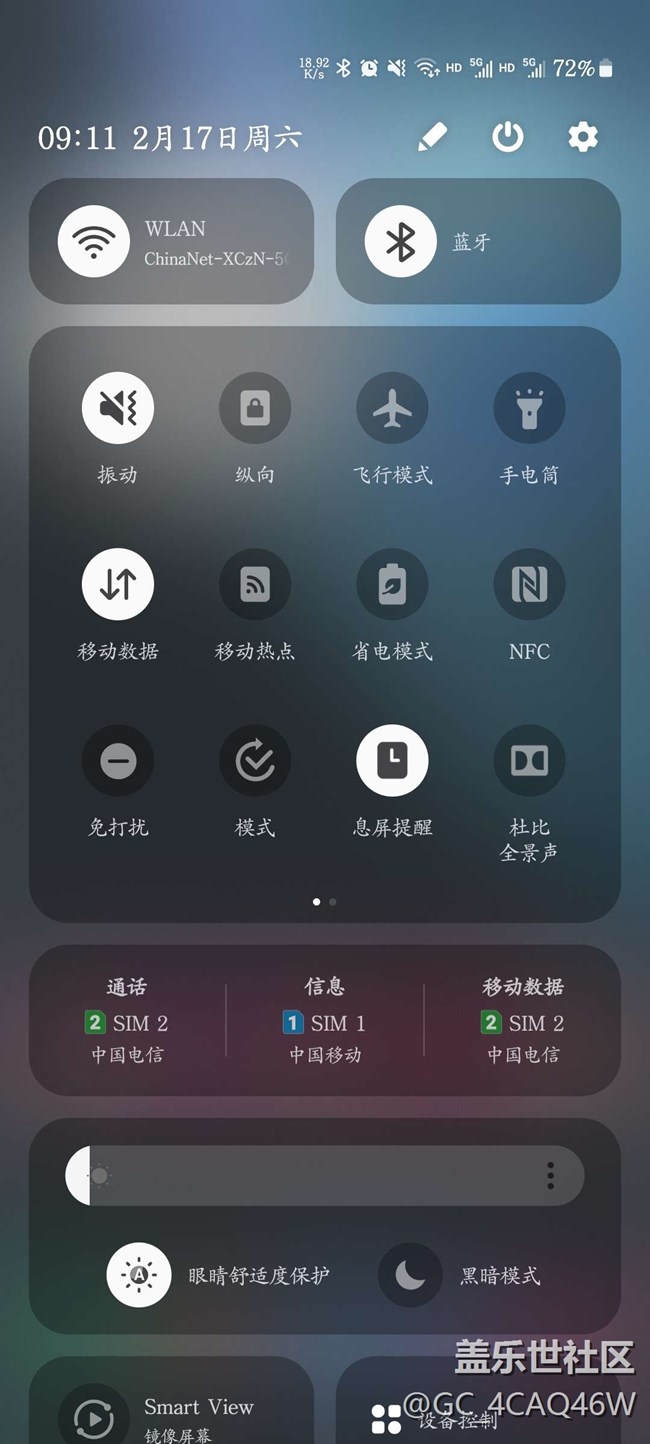The image size is (650, 1444).
Task: Toggle 息屏提醒 always on display
Action: 392,761
